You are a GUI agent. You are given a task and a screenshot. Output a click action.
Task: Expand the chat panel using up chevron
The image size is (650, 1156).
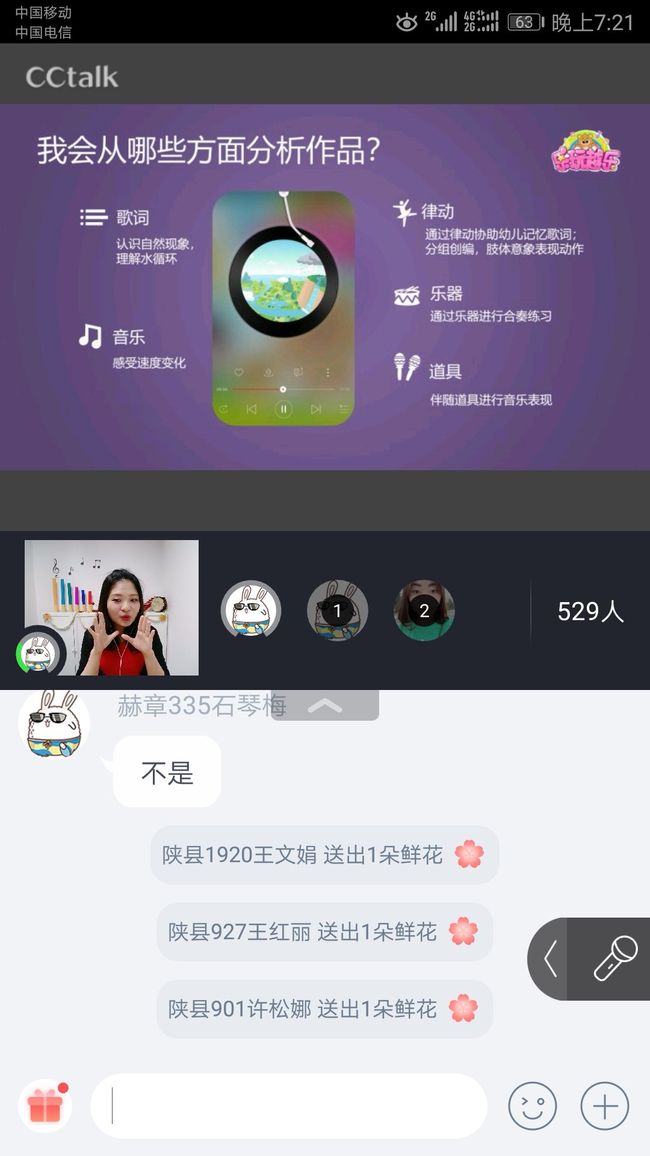click(325, 706)
